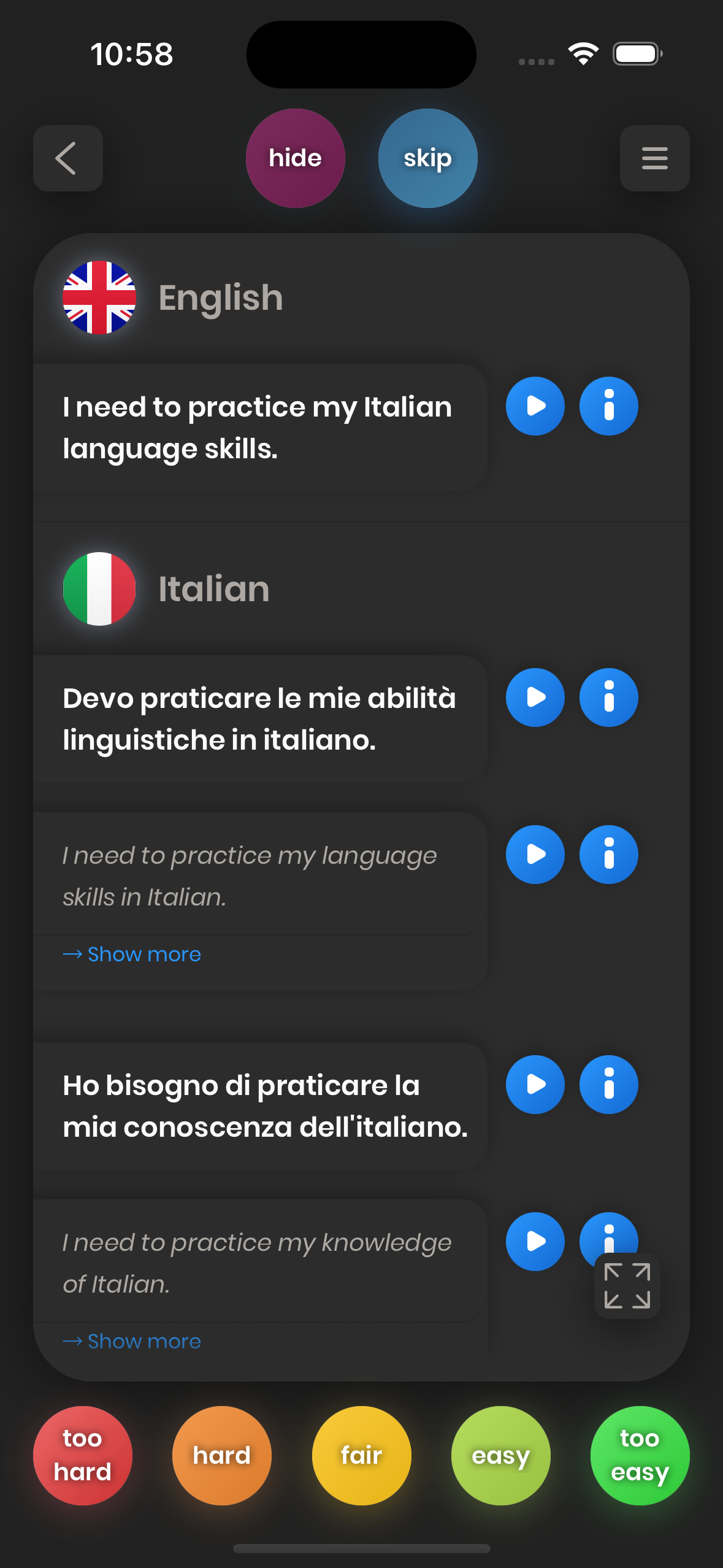Go back using the arrow button
This screenshot has height=1568, width=723.
pos(67,158)
